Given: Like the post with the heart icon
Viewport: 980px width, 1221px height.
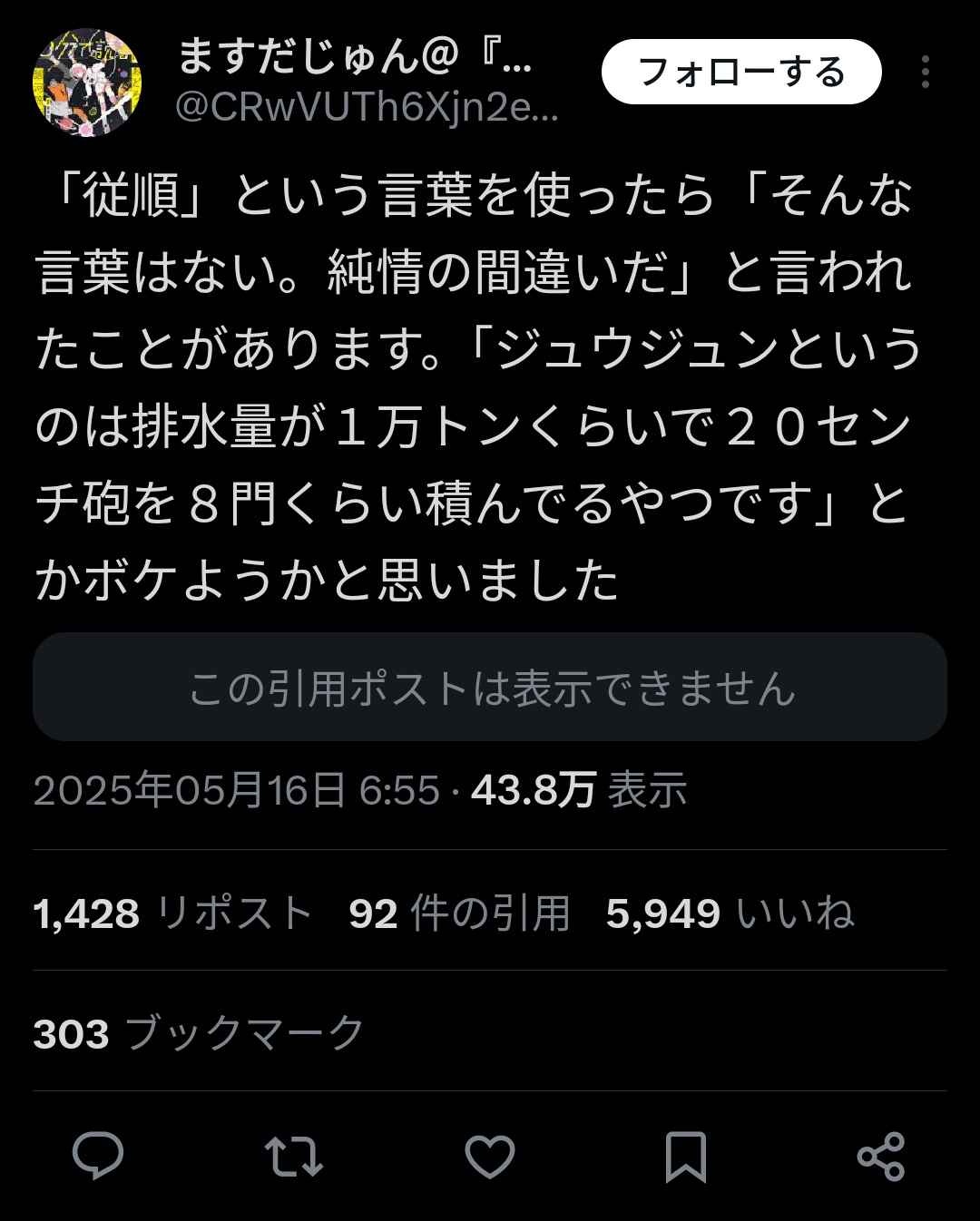Looking at the screenshot, I should [x=490, y=1156].
